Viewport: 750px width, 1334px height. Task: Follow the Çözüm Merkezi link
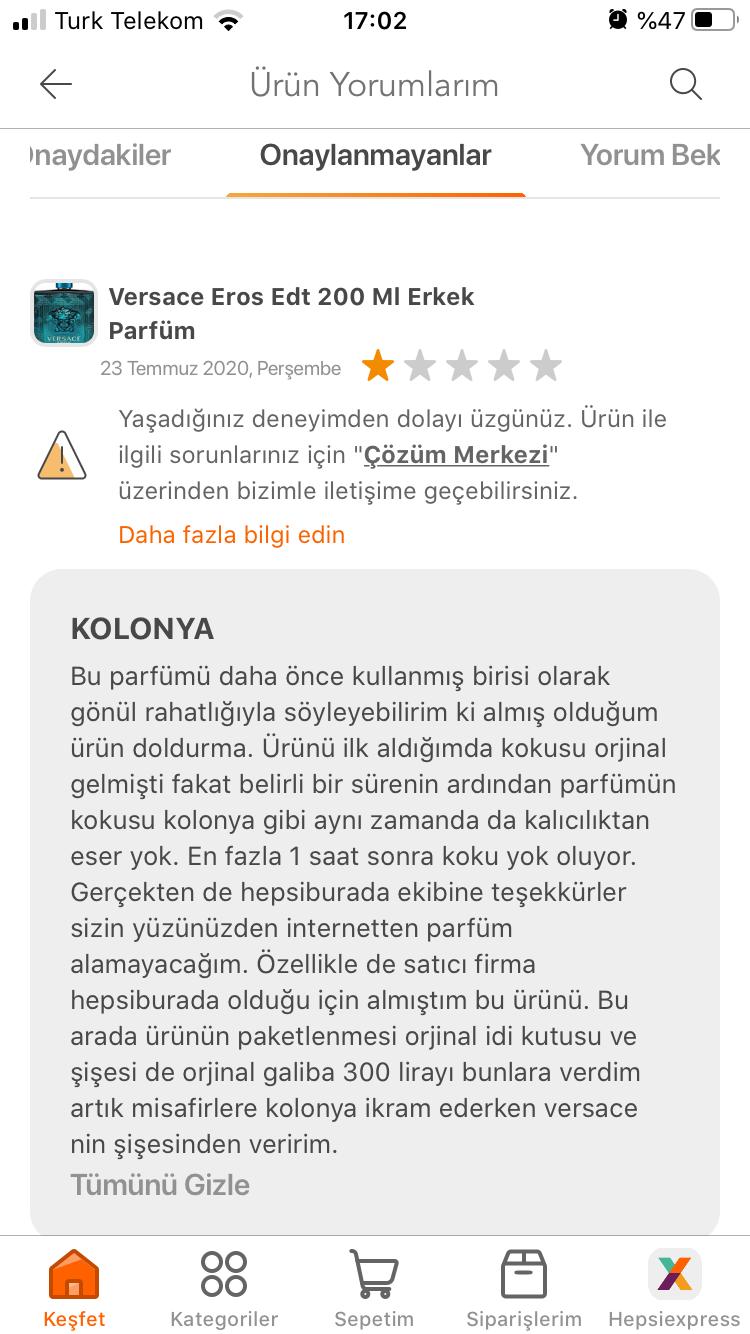pyautogui.click(x=456, y=455)
